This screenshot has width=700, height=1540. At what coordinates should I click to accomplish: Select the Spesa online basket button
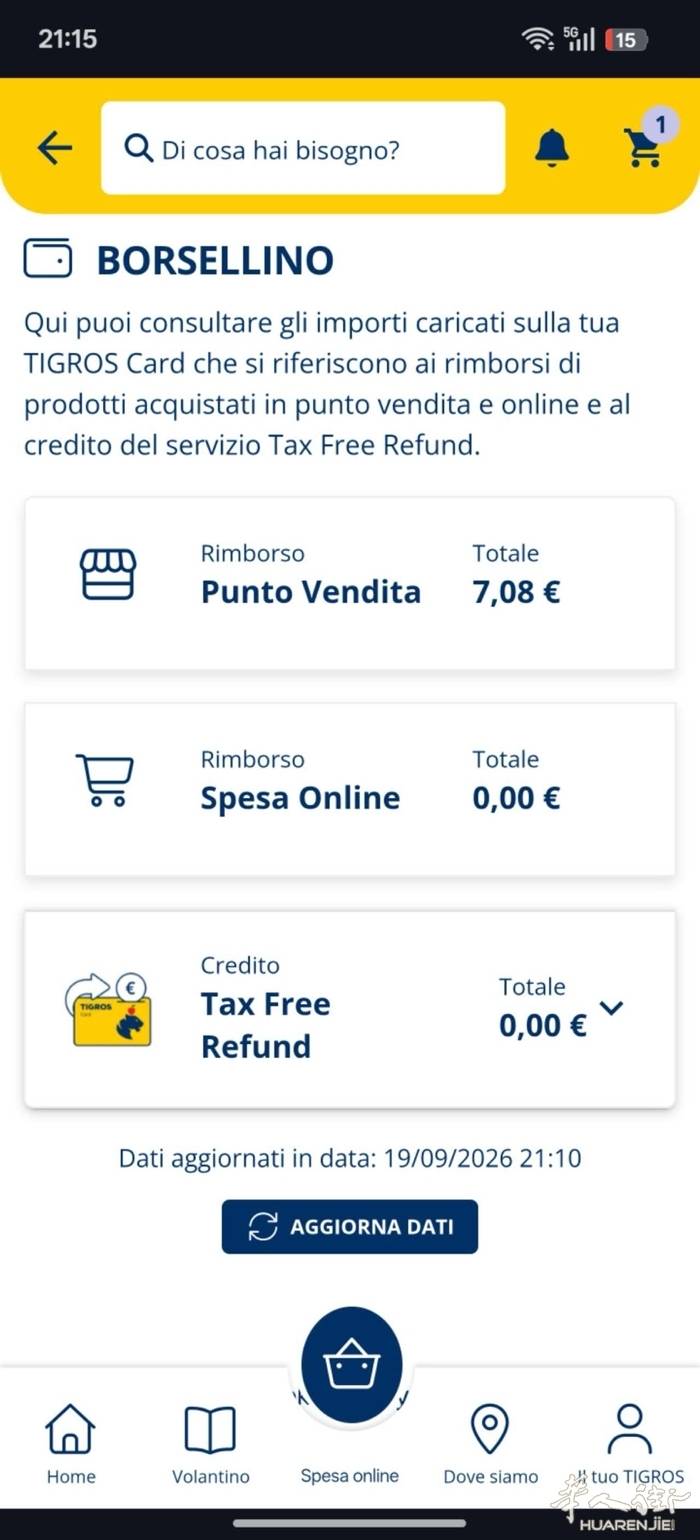point(350,1364)
